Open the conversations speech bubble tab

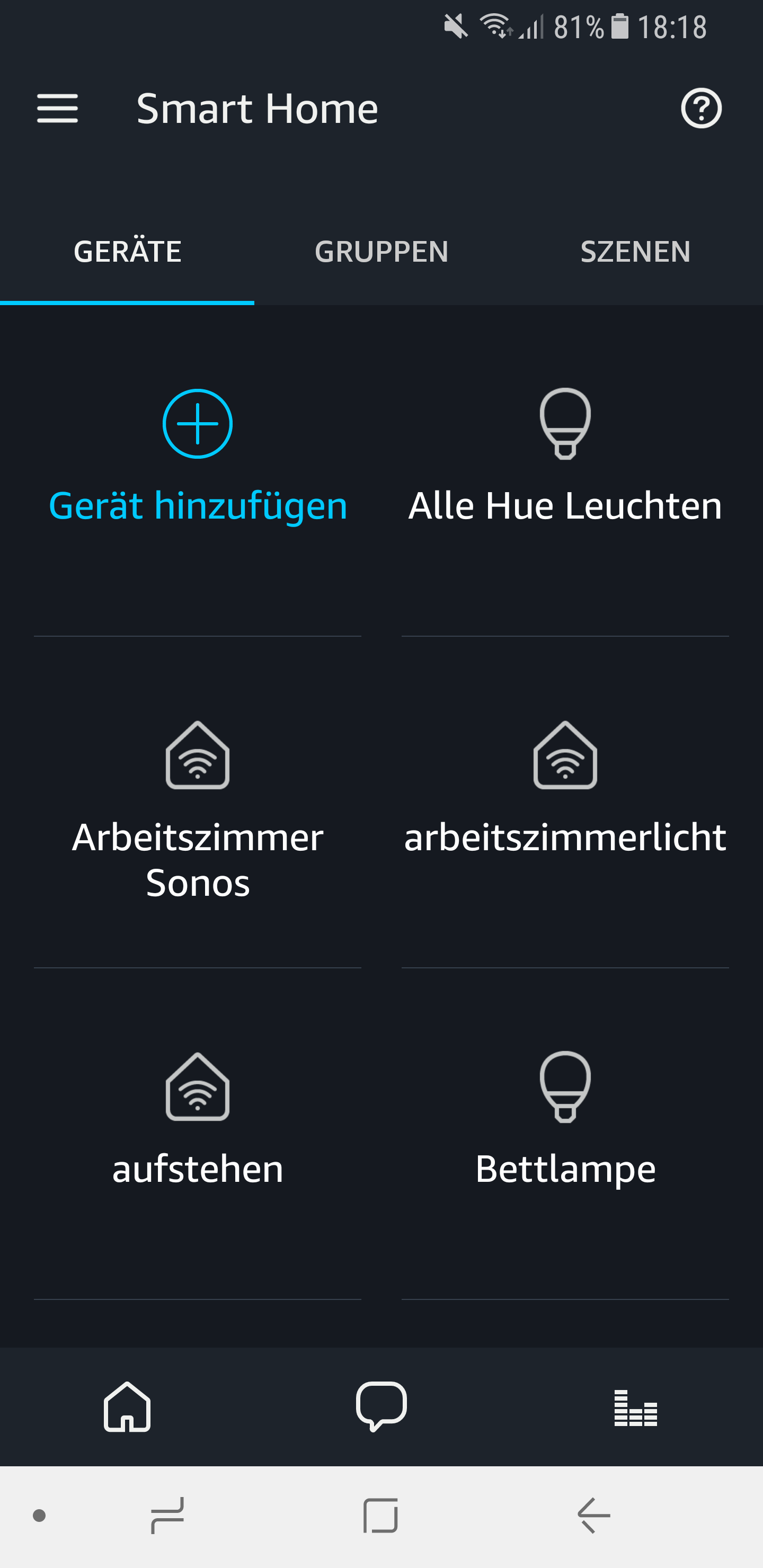click(381, 1406)
